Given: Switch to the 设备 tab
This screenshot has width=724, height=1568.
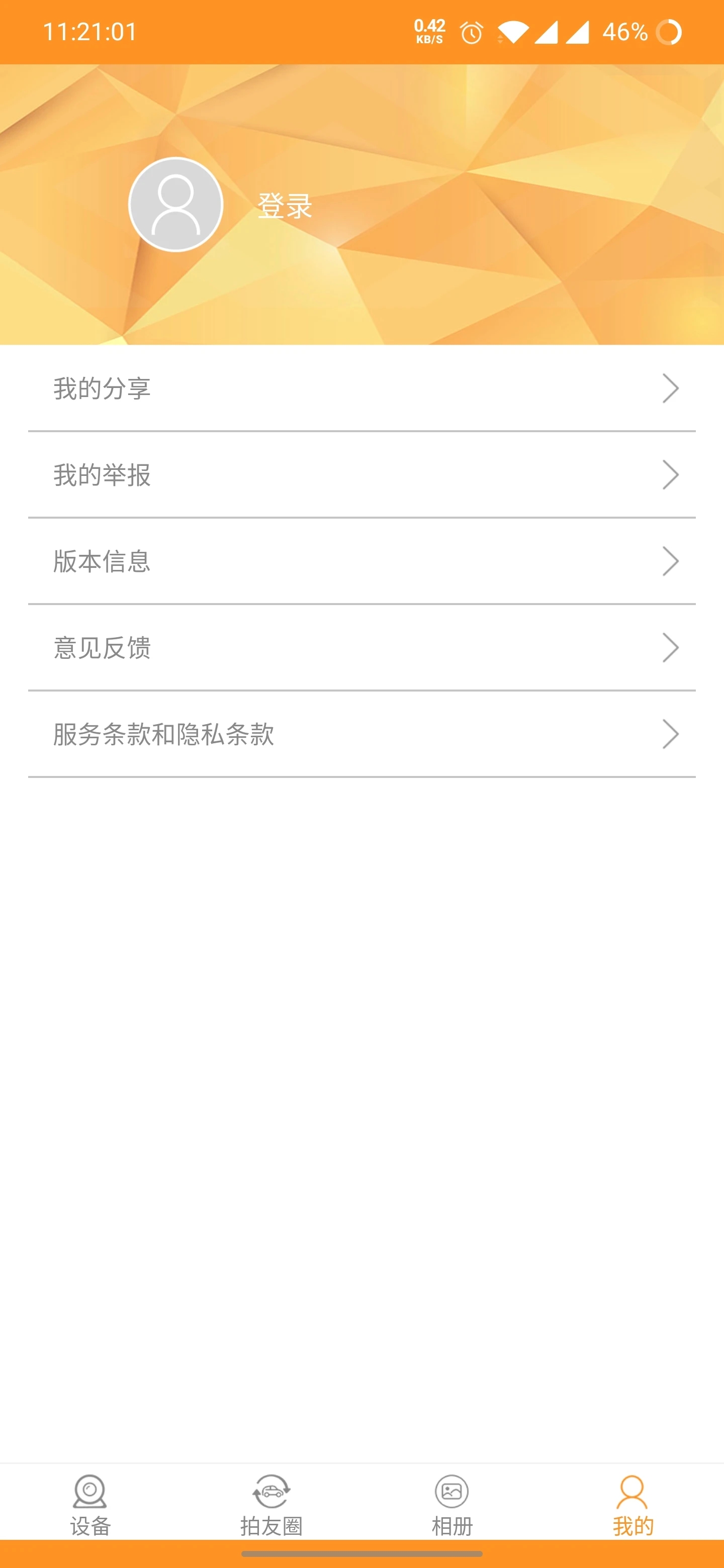Looking at the screenshot, I should click(x=90, y=1504).
